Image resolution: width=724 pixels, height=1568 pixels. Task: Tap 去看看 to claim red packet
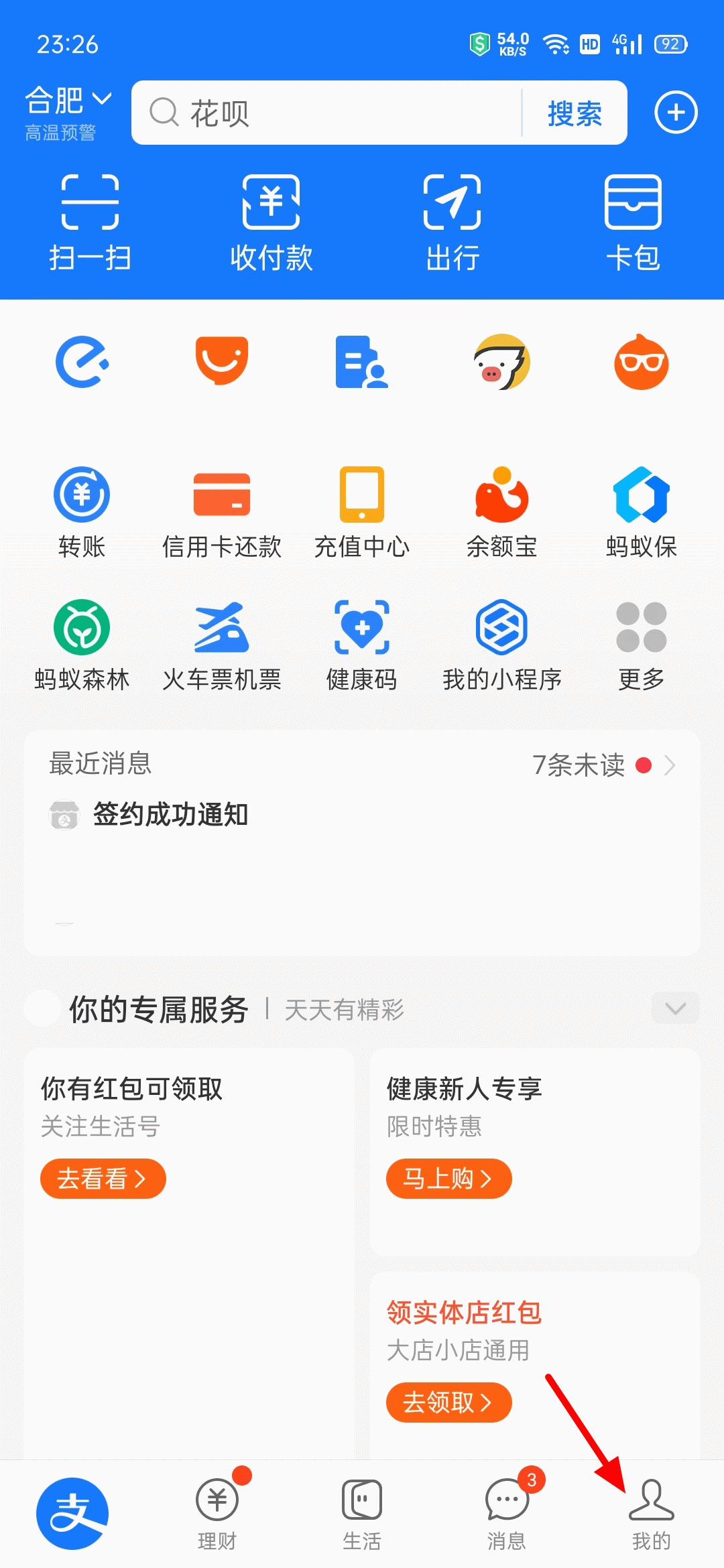pos(102,1178)
